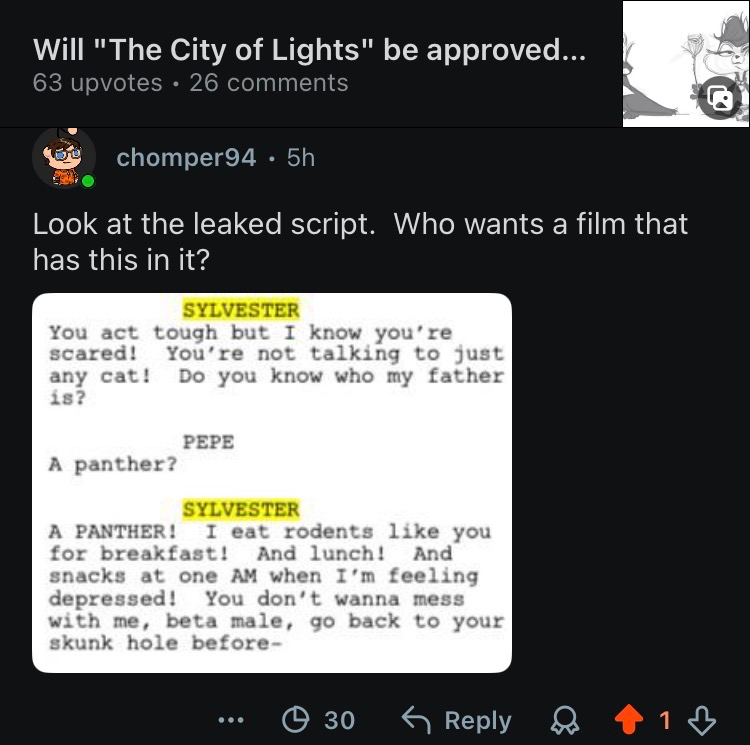This screenshot has height=745, width=750.
Task: View chomper94's avatar profile
Action: (x=64, y=158)
